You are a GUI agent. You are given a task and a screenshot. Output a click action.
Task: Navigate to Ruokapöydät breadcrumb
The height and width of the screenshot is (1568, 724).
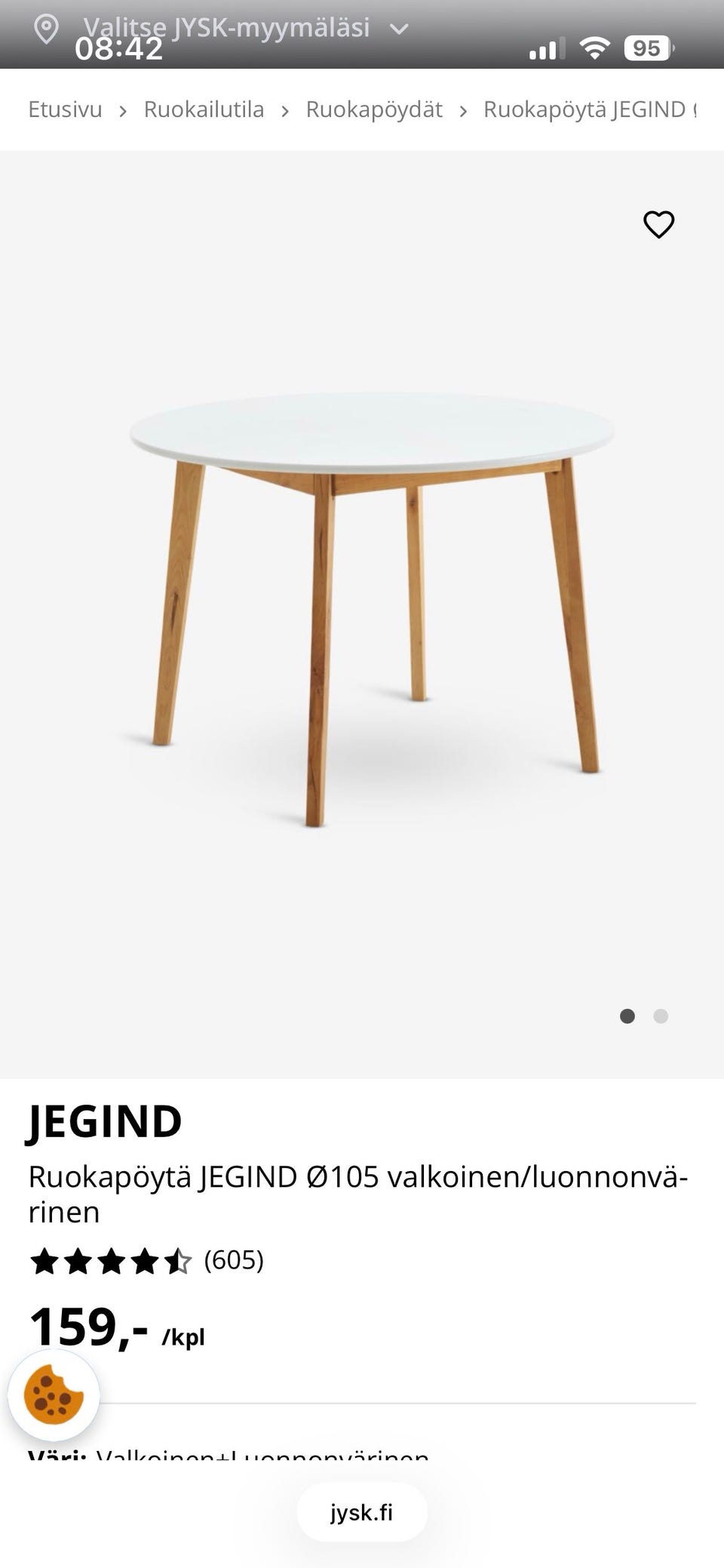tap(374, 109)
